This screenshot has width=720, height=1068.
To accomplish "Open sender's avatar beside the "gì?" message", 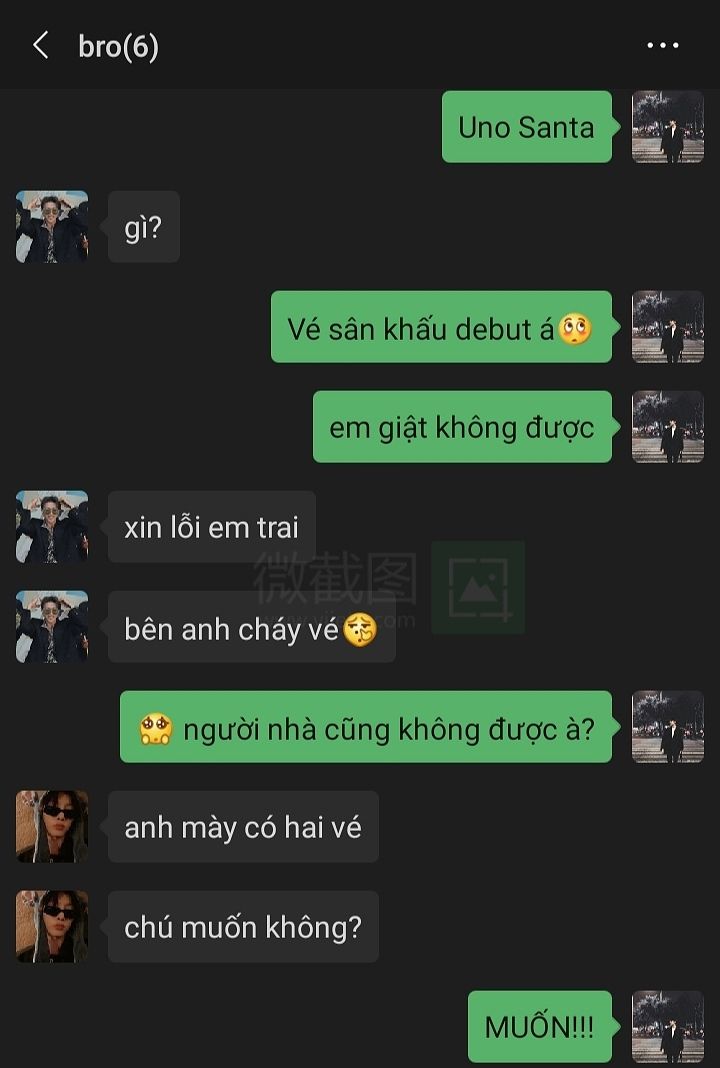I will (52, 227).
